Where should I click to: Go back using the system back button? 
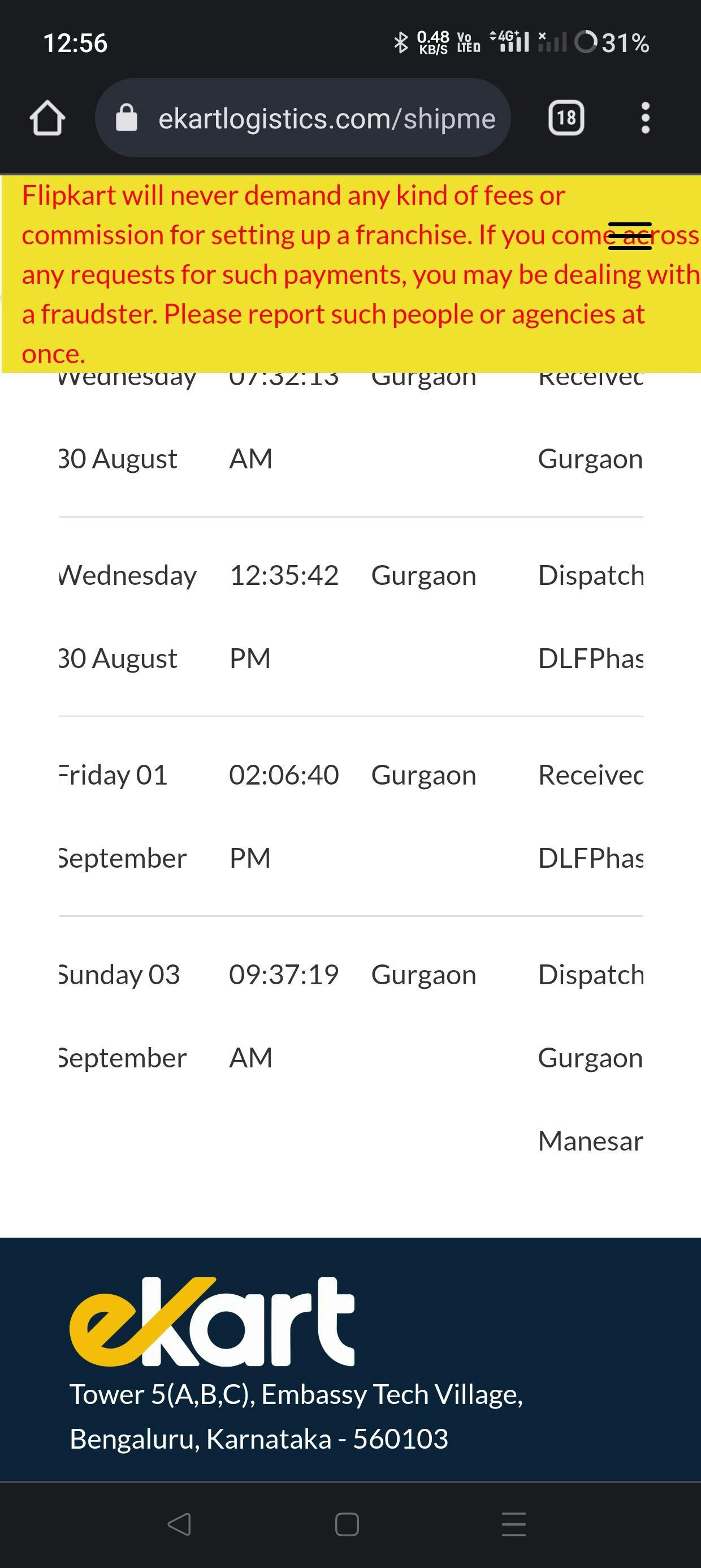point(179,1525)
